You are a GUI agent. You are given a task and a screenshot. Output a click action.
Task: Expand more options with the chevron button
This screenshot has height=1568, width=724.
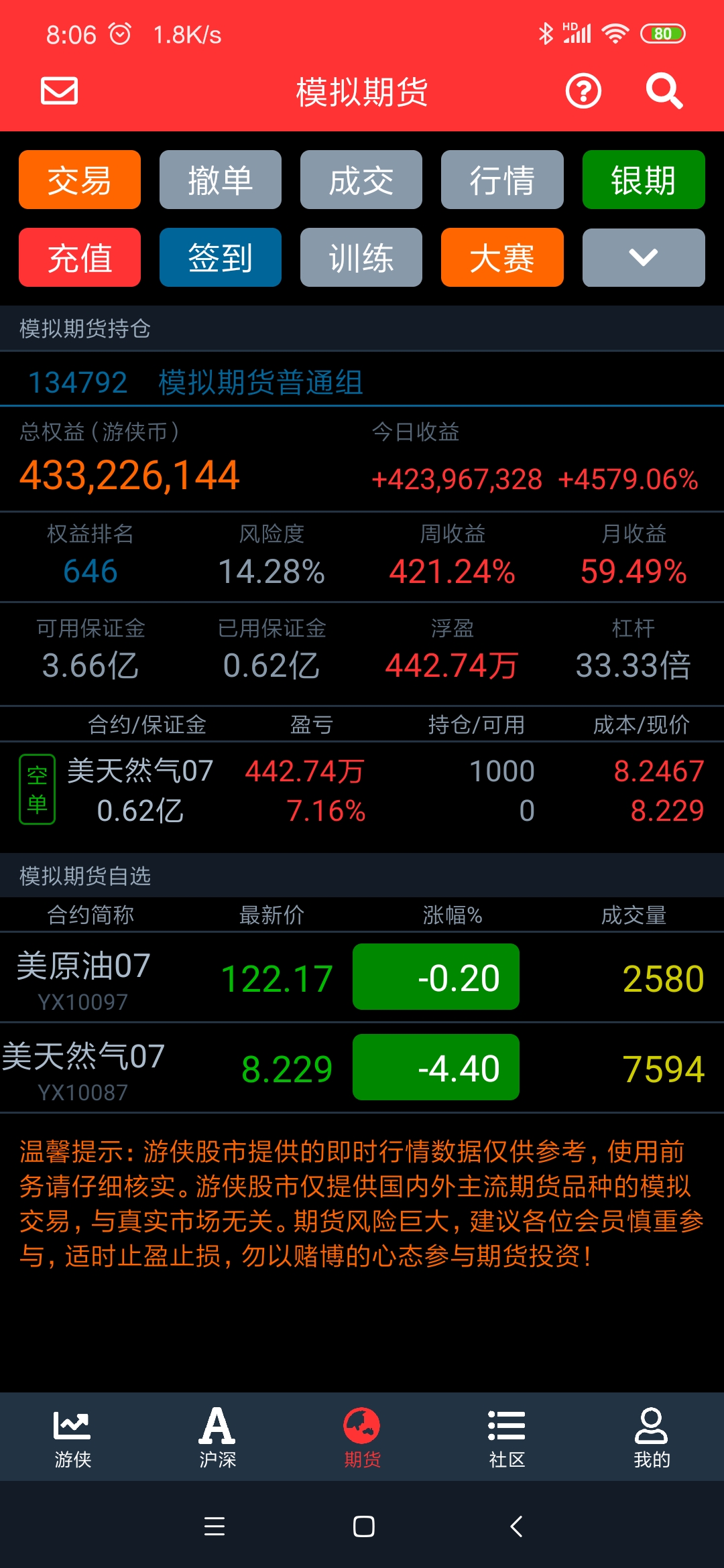(644, 257)
